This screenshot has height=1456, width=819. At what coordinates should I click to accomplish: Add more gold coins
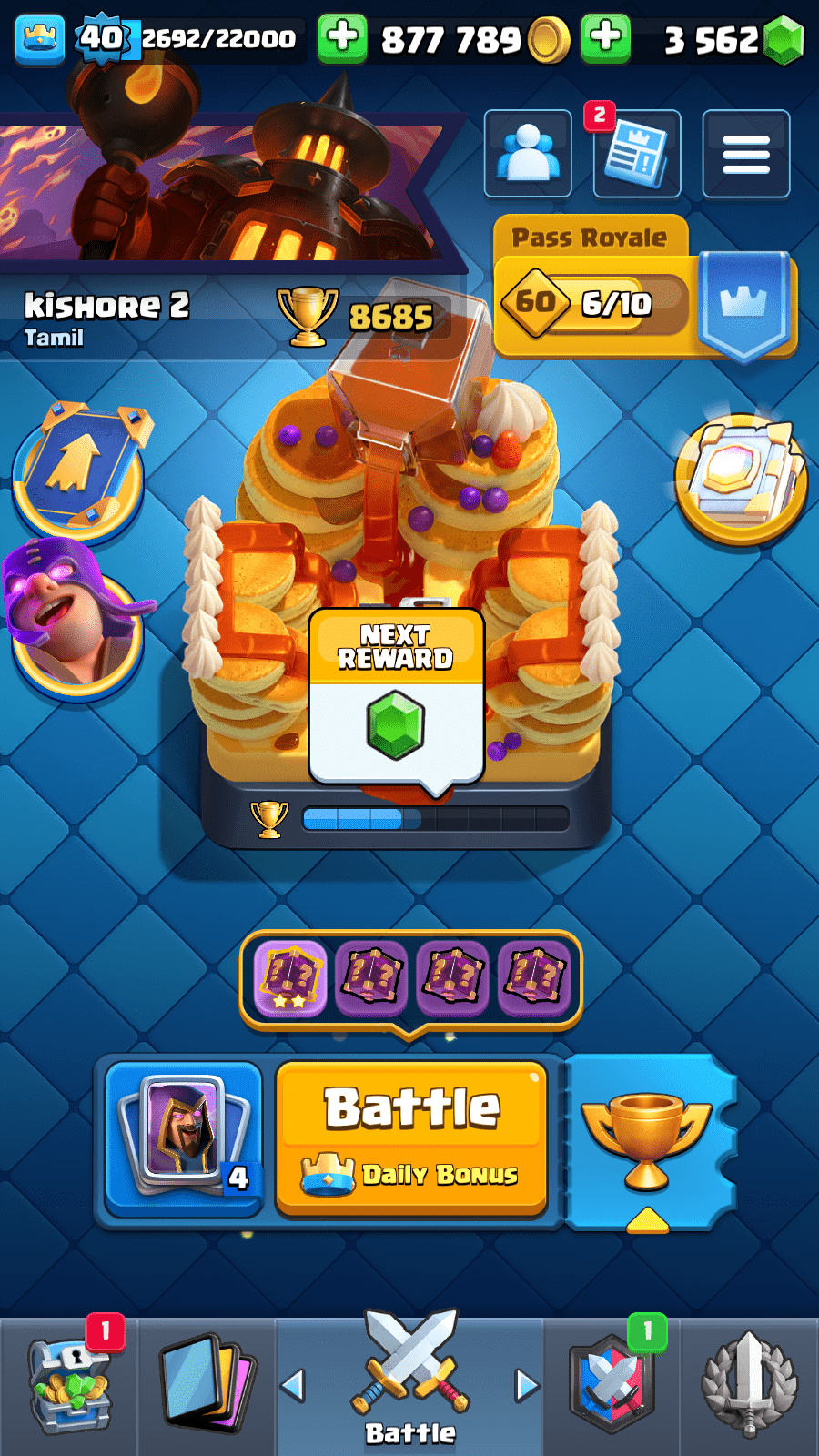point(342,38)
